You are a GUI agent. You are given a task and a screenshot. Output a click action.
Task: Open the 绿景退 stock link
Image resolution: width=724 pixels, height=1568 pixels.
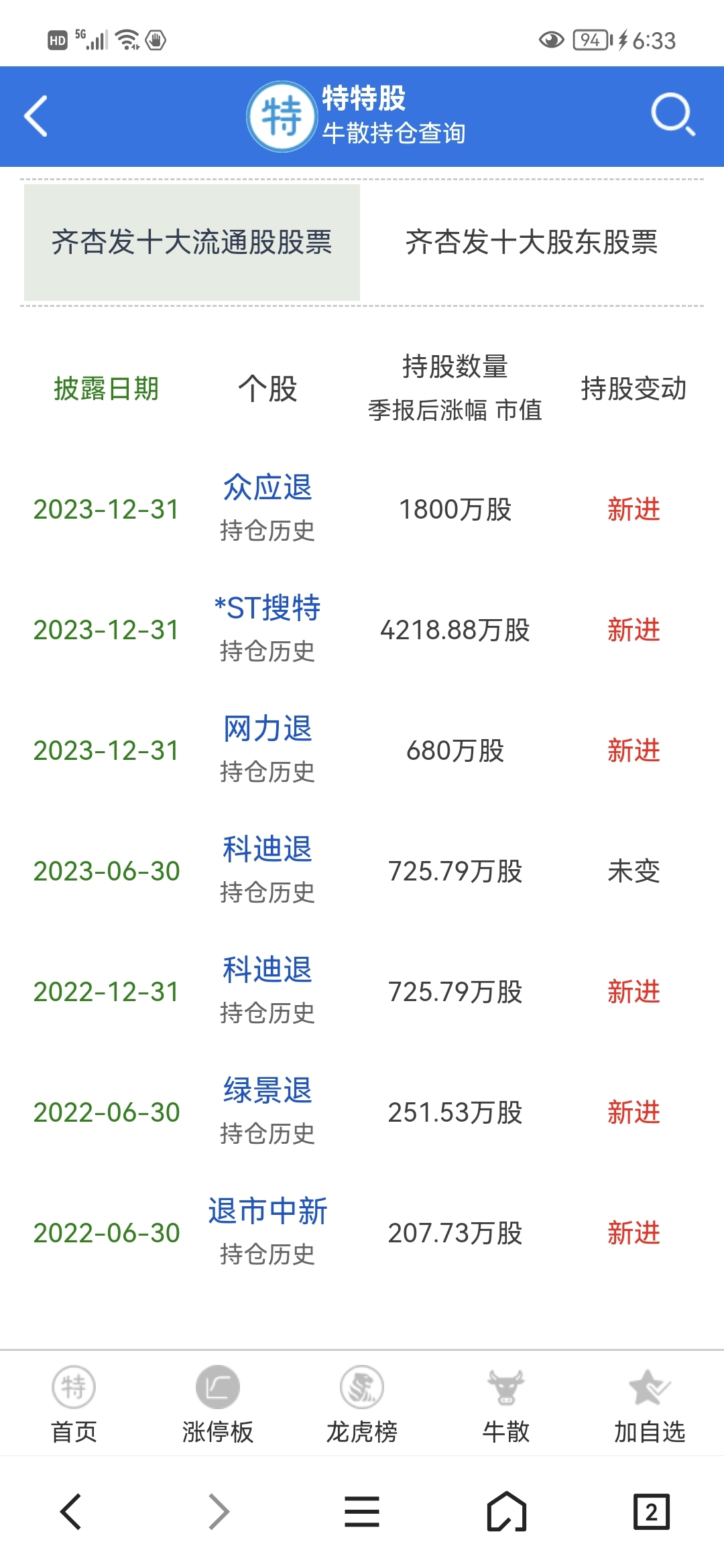click(267, 1090)
